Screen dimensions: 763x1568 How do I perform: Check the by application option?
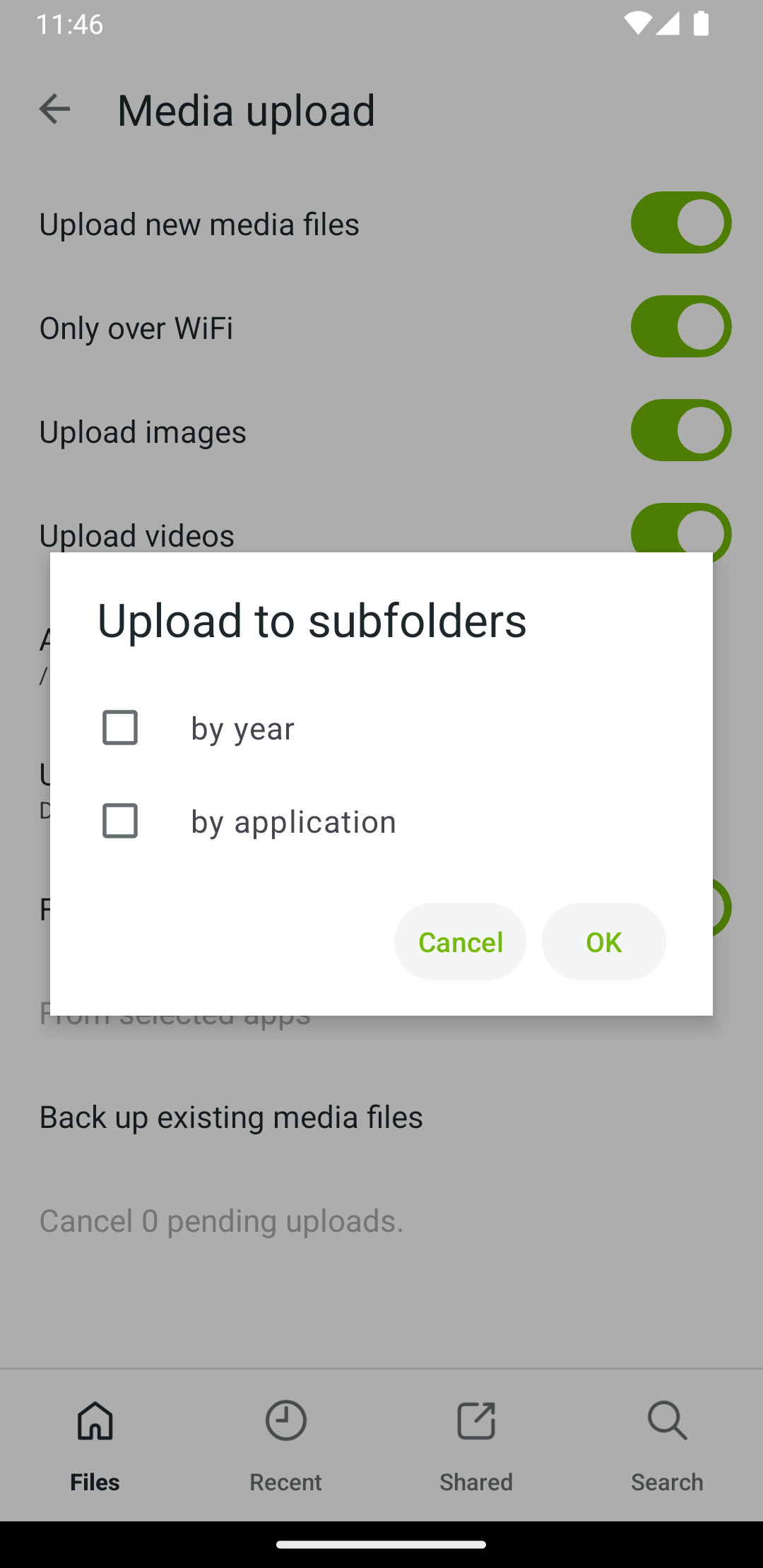[119, 821]
